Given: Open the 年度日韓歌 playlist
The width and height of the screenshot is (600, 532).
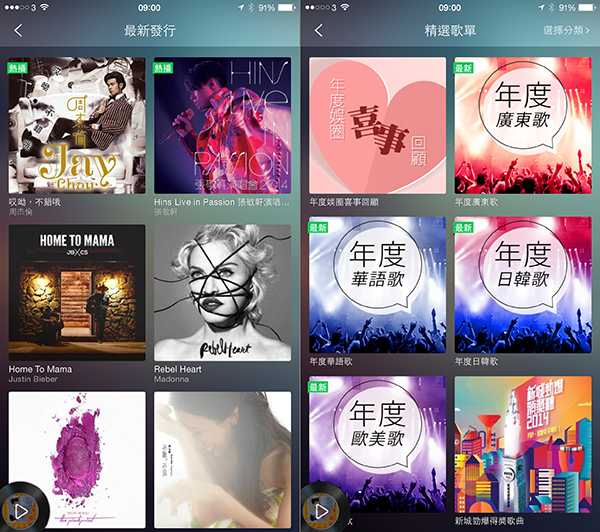Looking at the screenshot, I should click(x=522, y=284).
